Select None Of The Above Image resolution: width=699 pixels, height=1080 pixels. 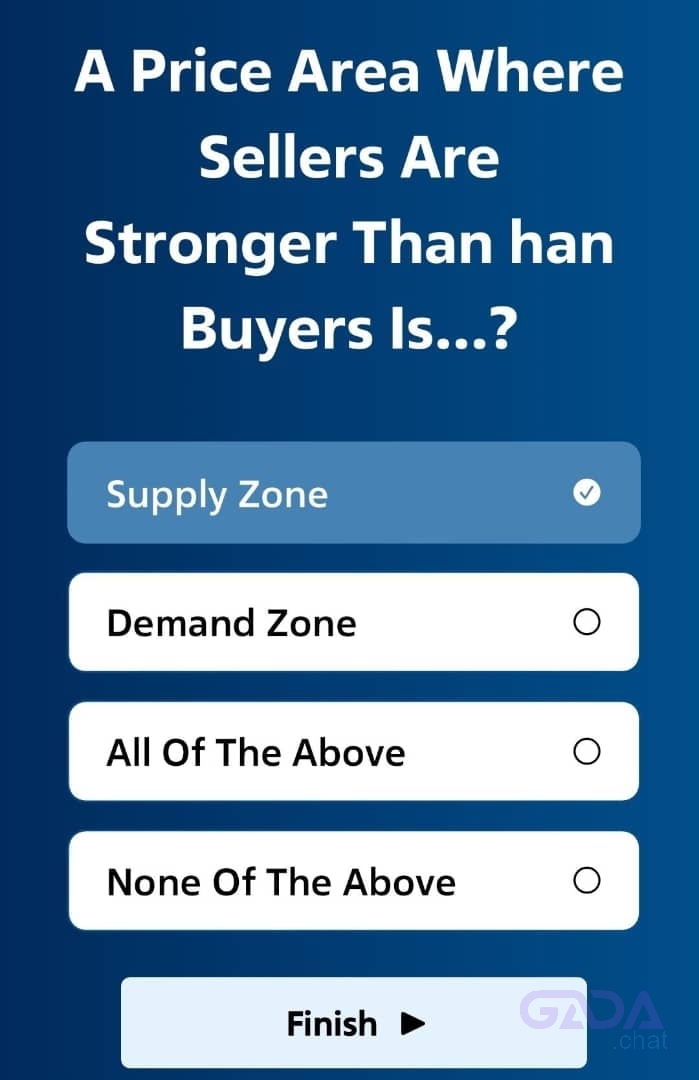tap(353, 880)
